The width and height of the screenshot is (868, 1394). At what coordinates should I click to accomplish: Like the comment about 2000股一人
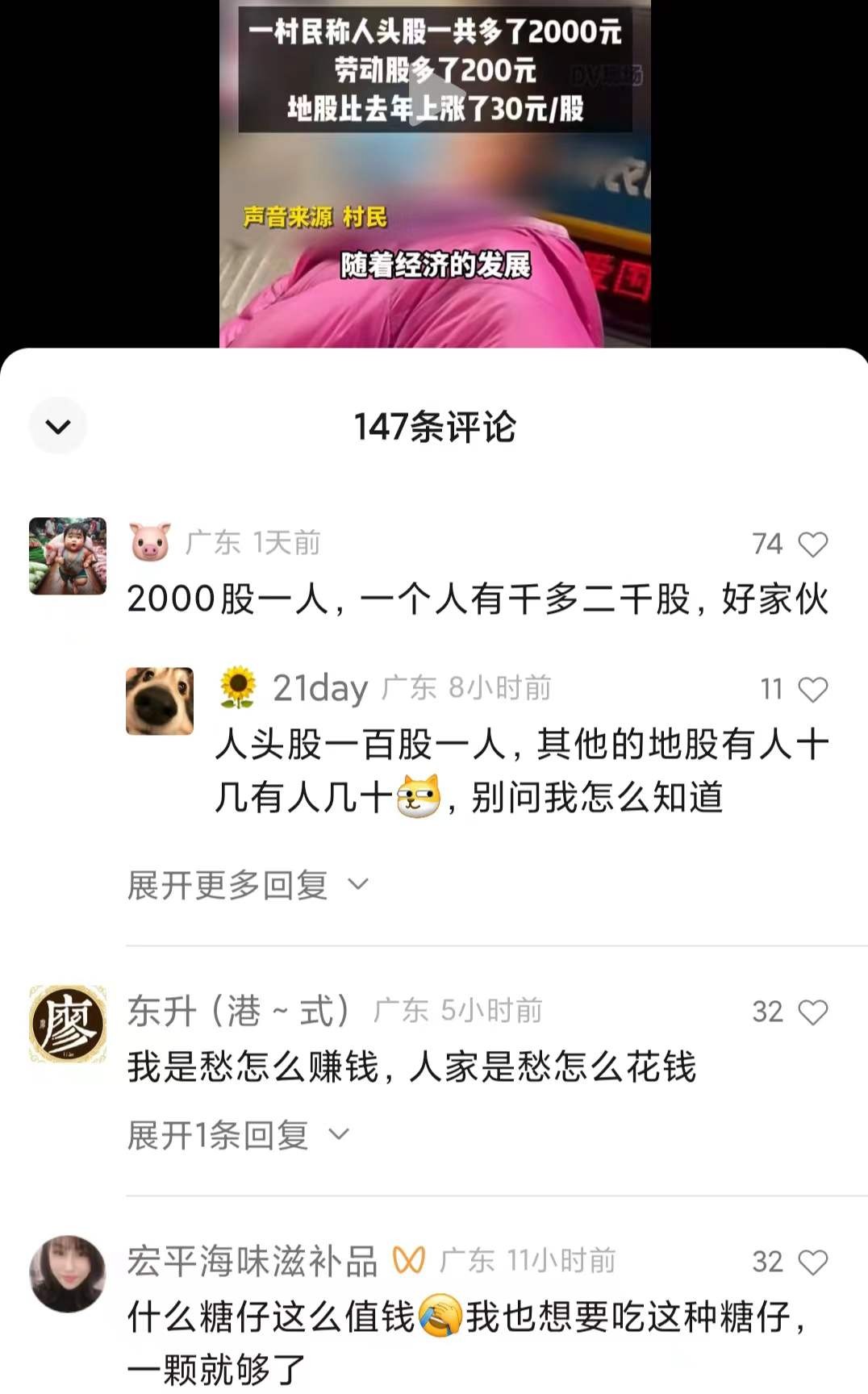pyautogui.click(x=812, y=545)
